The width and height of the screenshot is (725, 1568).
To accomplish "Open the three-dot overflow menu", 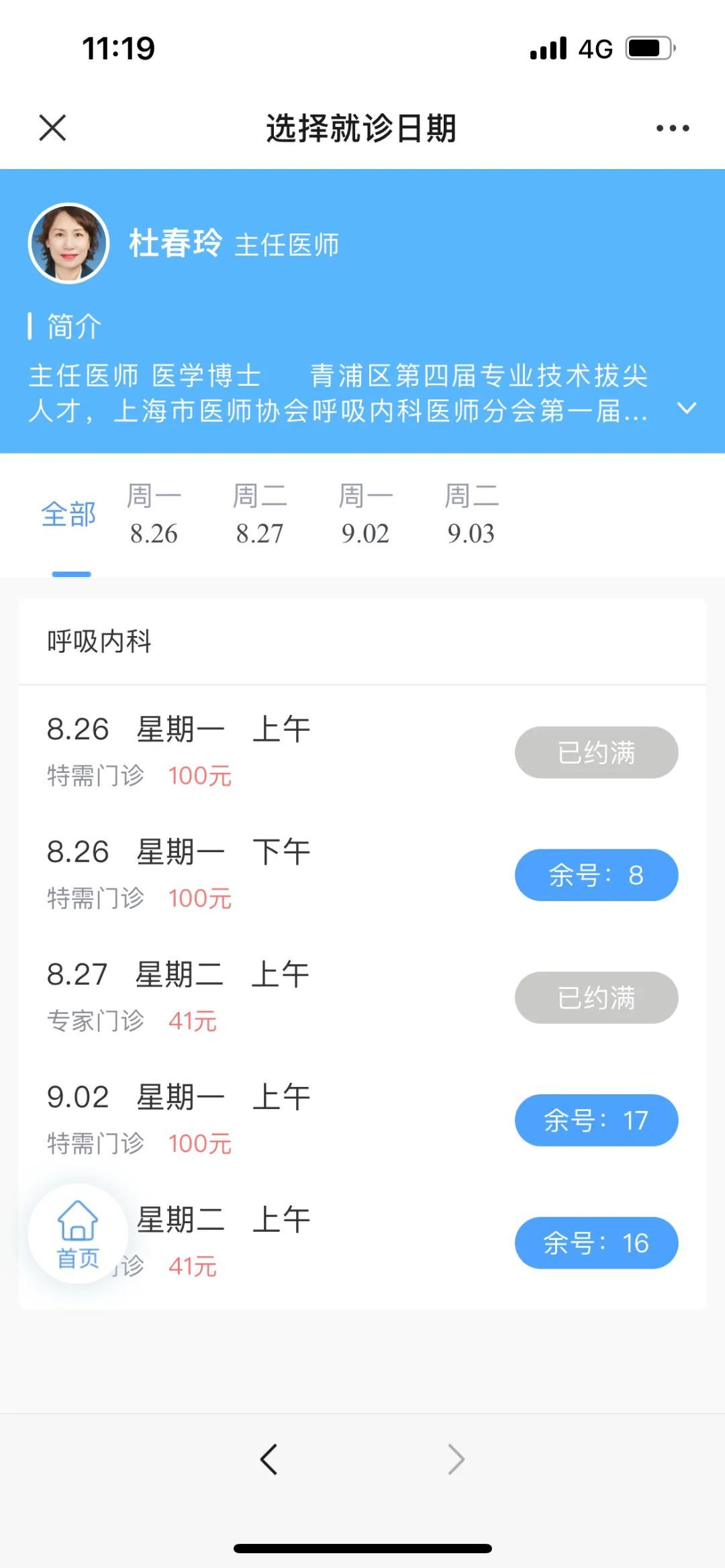I will pyautogui.click(x=673, y=128).
